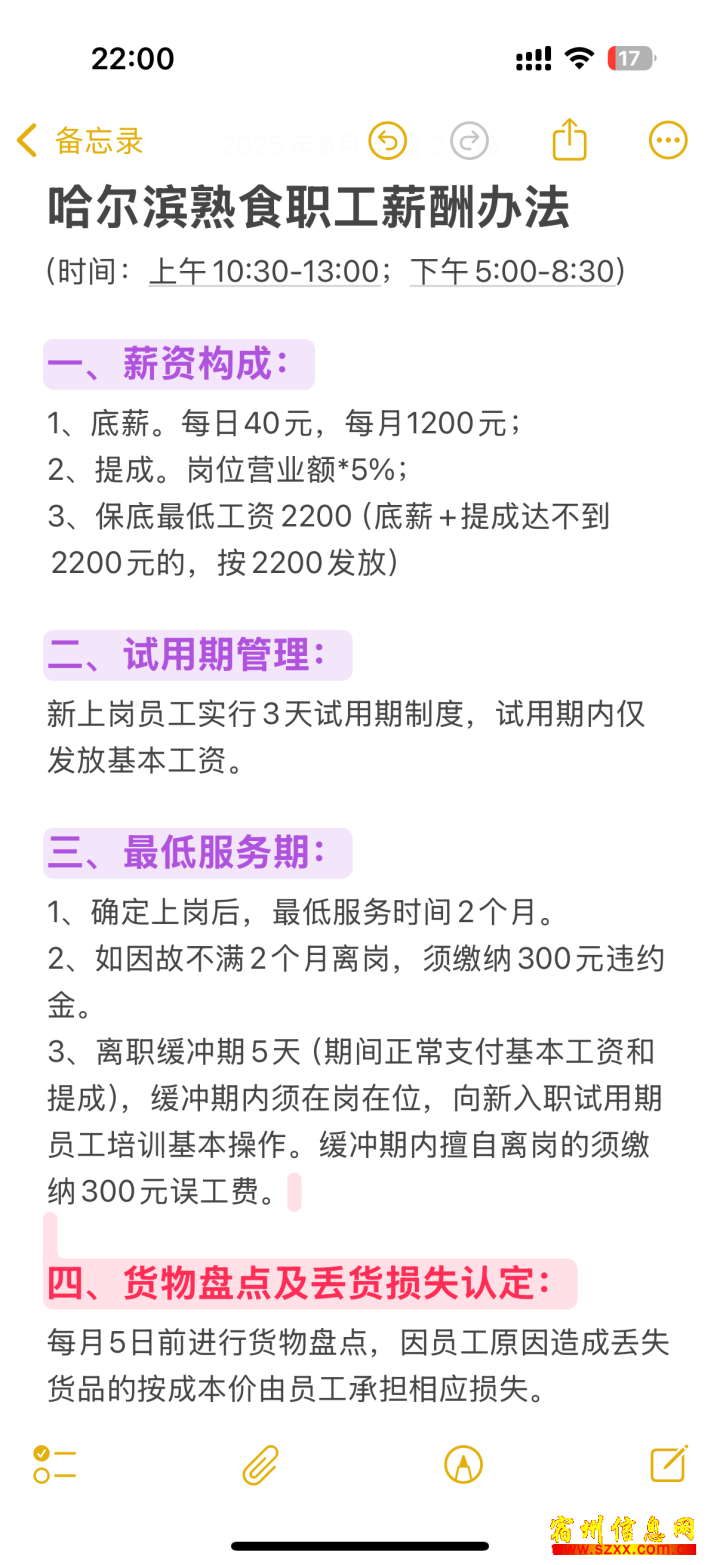Tap the undo arrow icon
This screenshot has width=720, height=1565.
click(387, 141)
